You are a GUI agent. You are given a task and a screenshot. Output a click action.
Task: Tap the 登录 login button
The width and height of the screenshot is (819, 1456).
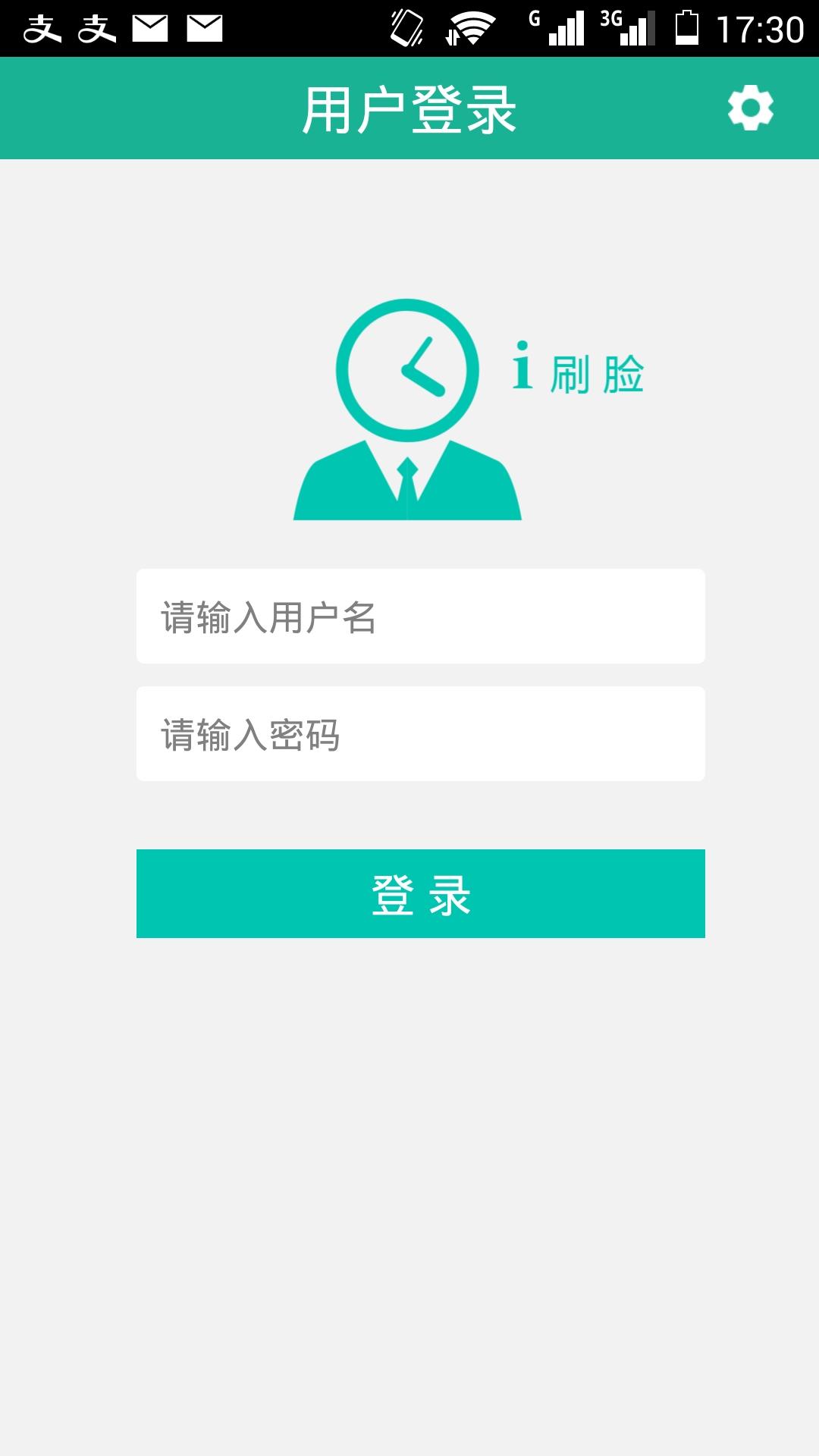(x=420, y=893)
